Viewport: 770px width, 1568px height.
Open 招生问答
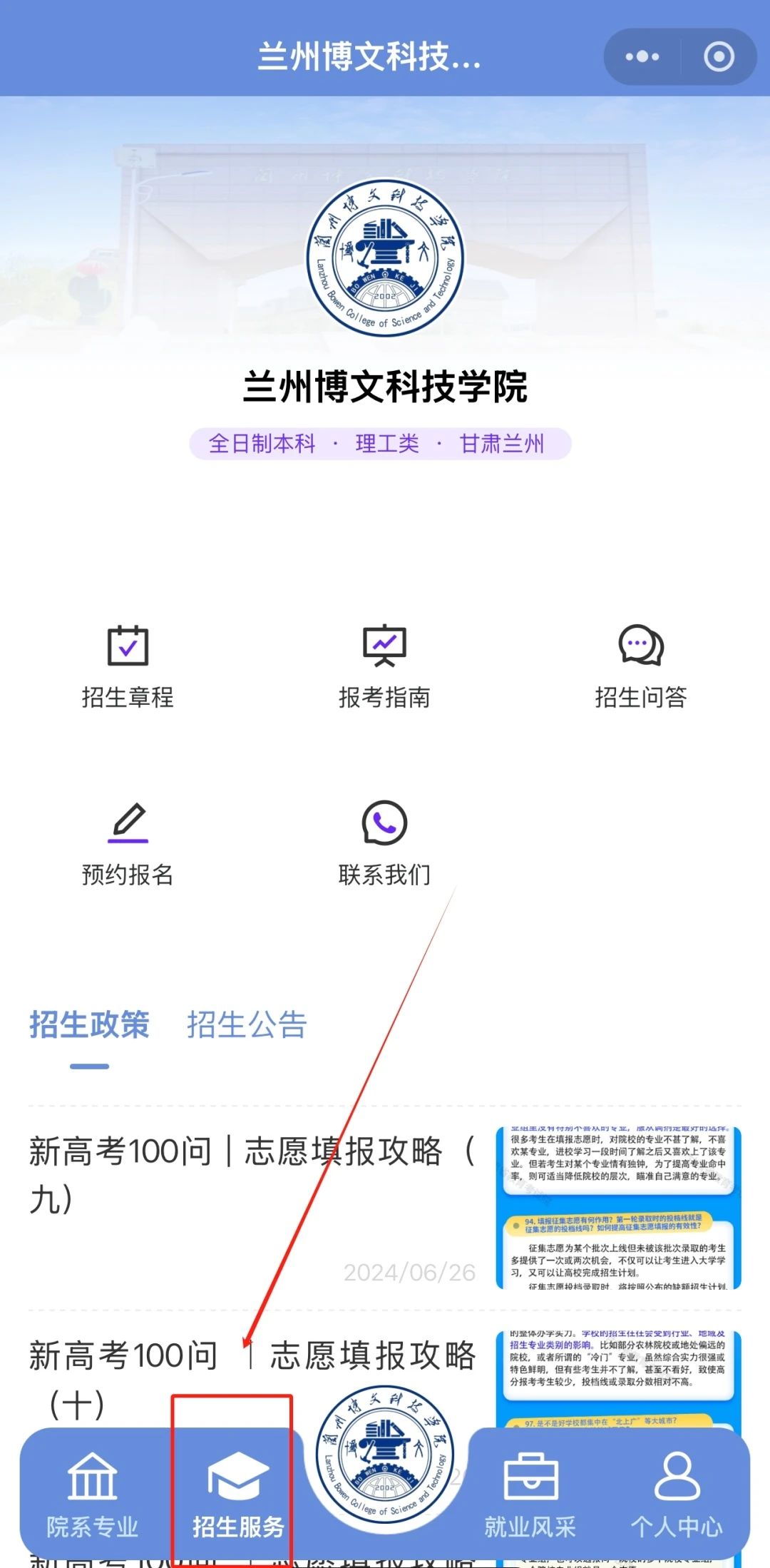tap(640, 666)
